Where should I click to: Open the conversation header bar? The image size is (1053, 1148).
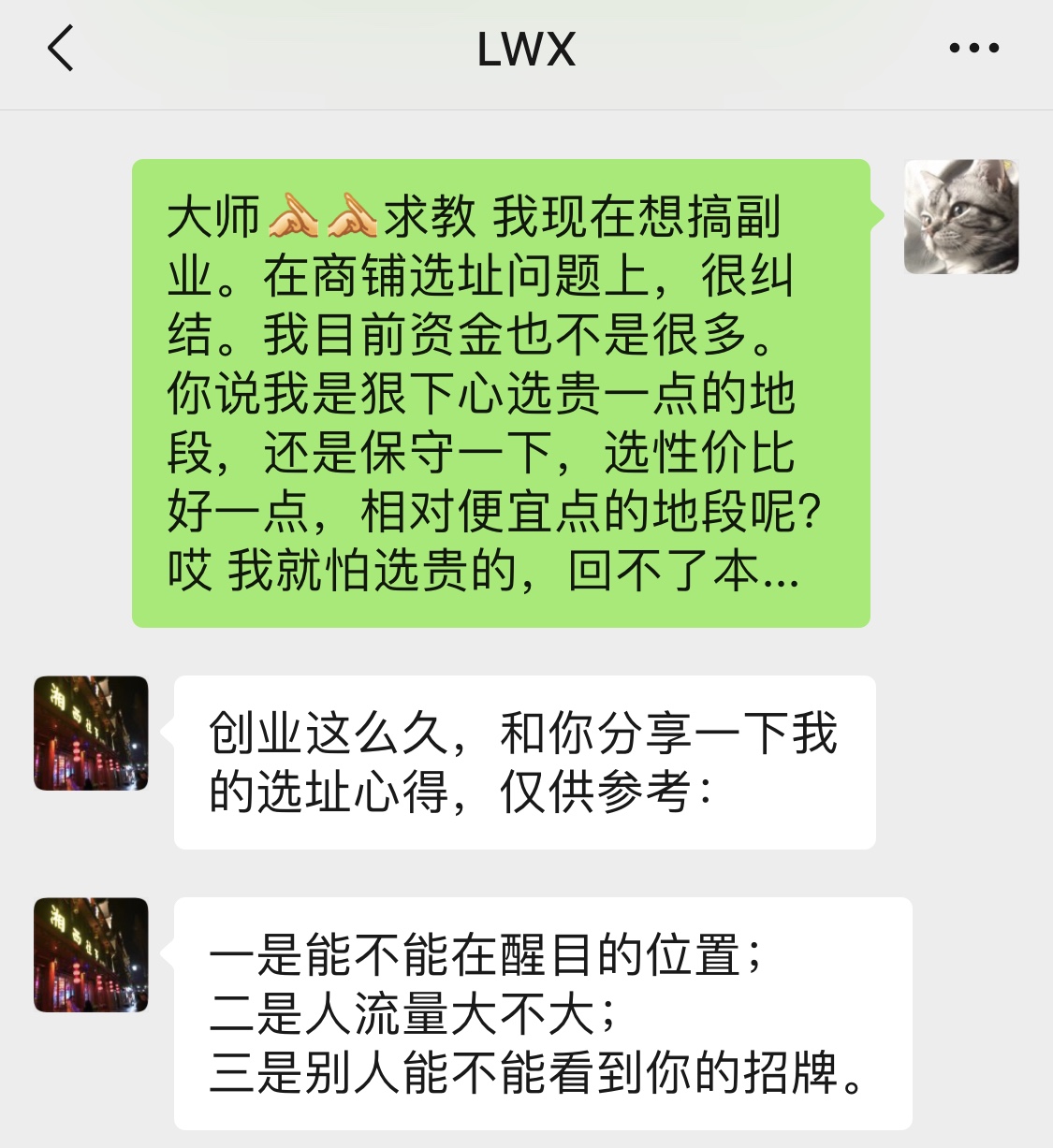point(526,51)
